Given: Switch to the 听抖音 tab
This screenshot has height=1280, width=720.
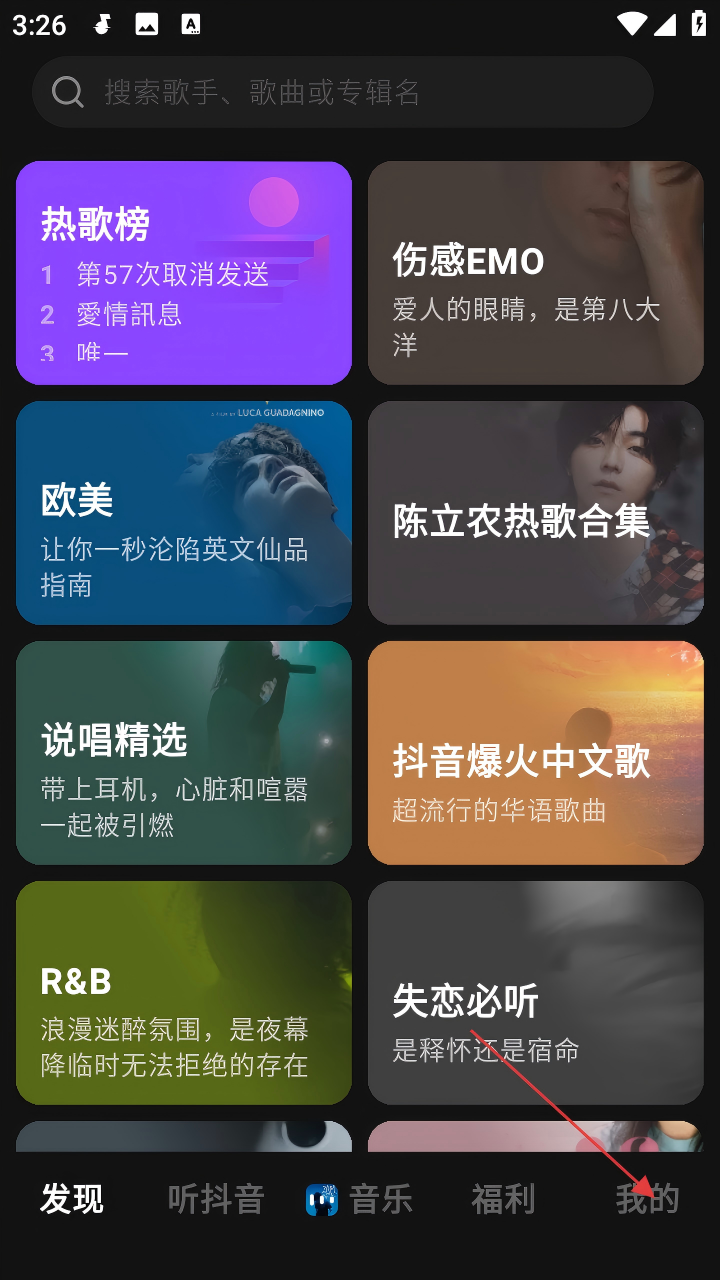Looking at the screenshot, I should [x=216, y=1199].
